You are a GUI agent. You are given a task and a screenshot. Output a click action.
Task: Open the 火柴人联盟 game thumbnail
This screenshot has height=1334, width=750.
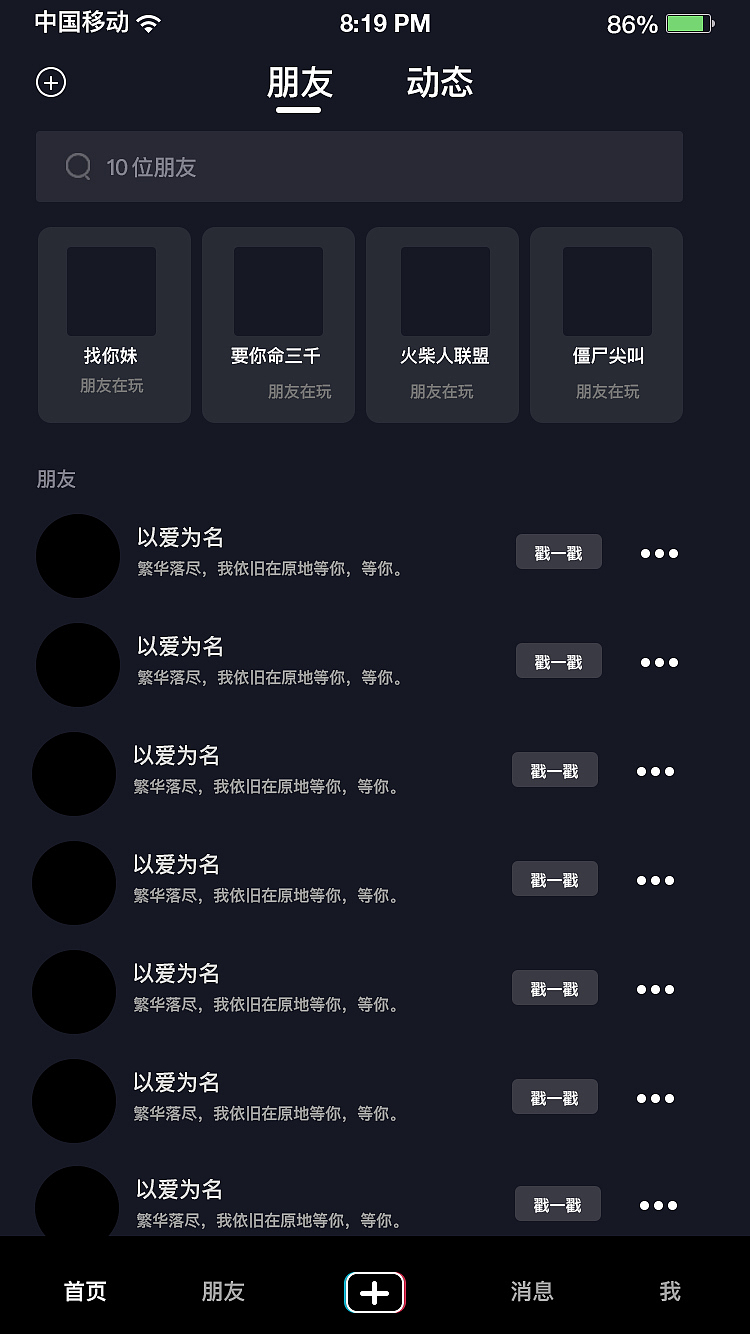[441, 291]
